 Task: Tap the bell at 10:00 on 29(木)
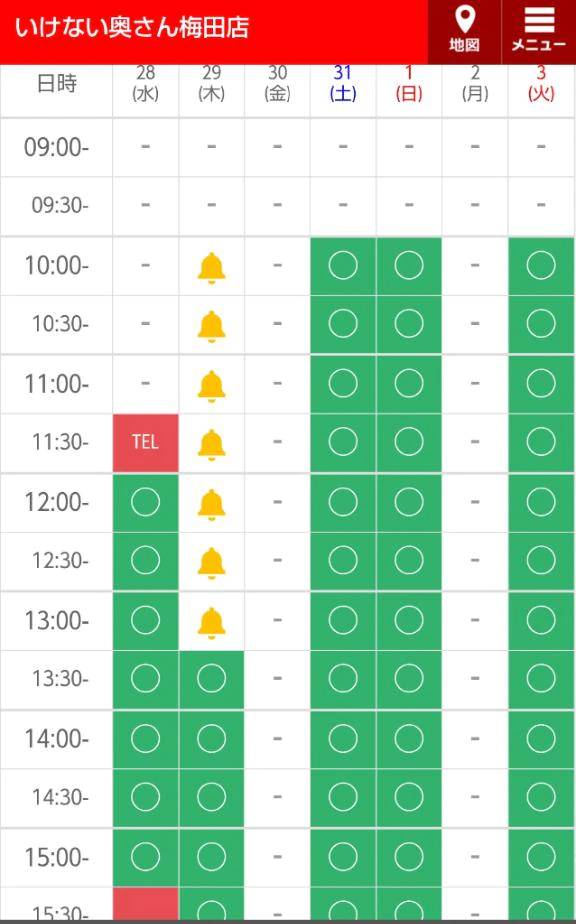(x=211, y=268)
